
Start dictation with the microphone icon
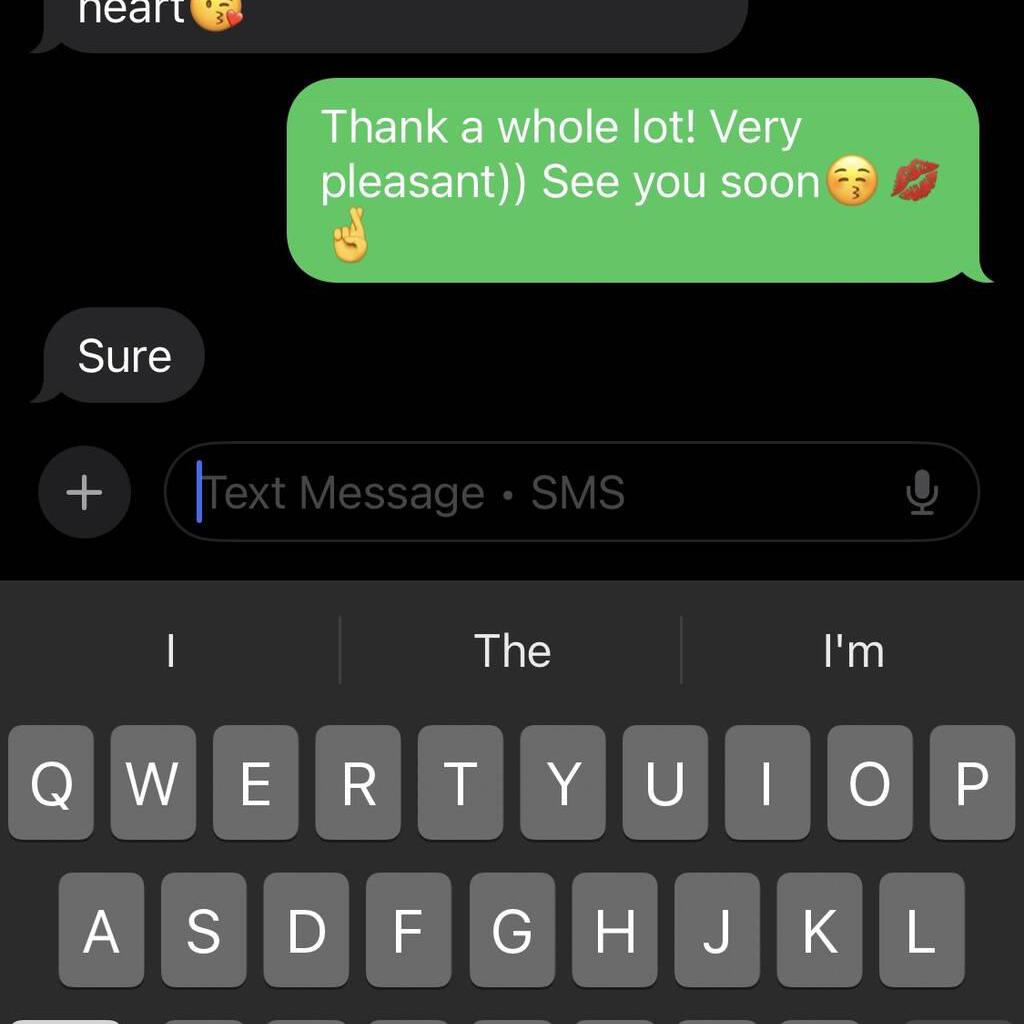(x=922, y=492)
